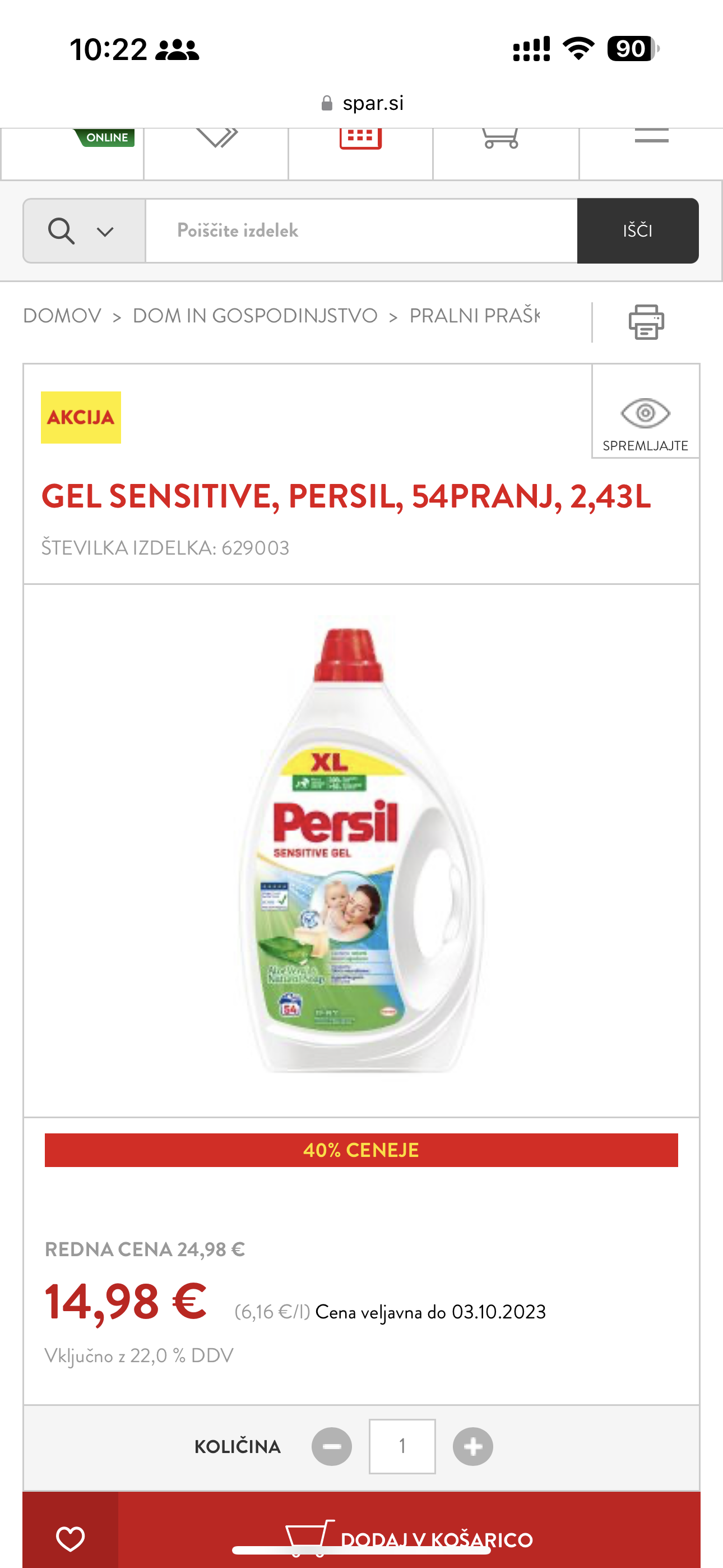Expand the search category dropdown

[84, 230]
